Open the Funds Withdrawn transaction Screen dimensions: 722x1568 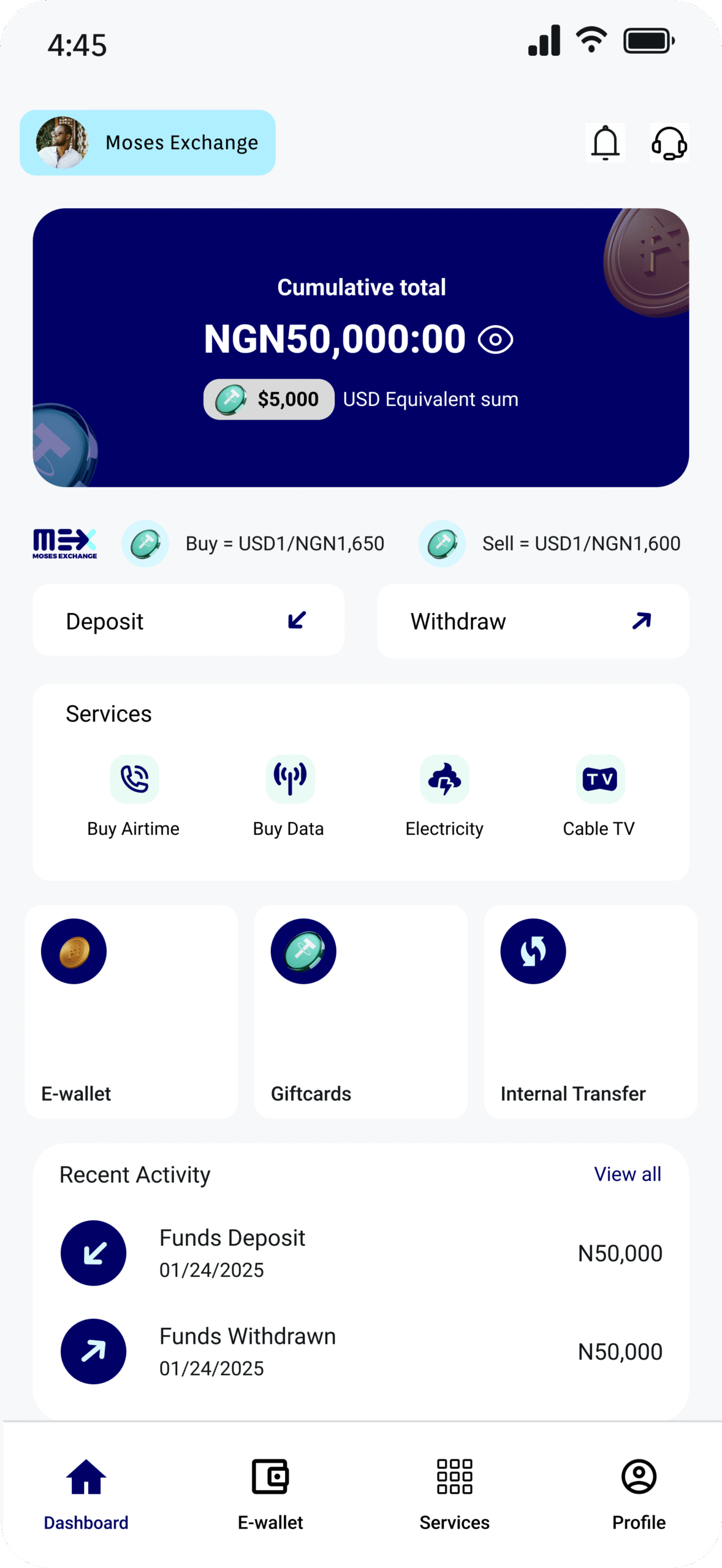(361, 1351)
